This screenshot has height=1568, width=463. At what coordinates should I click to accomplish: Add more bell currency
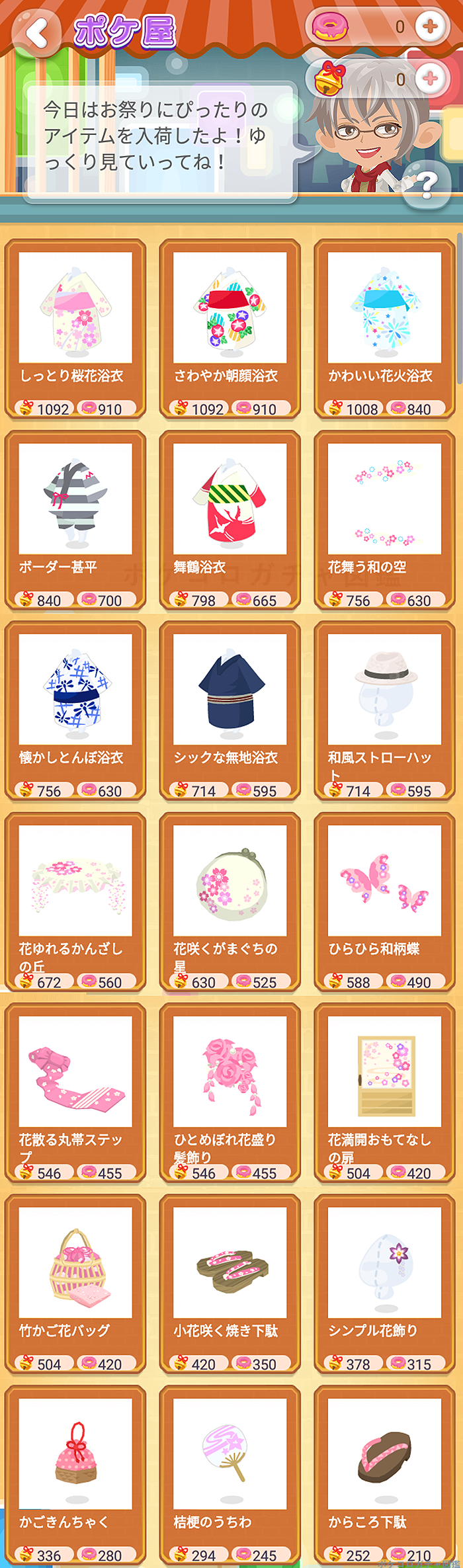(431, 79)
